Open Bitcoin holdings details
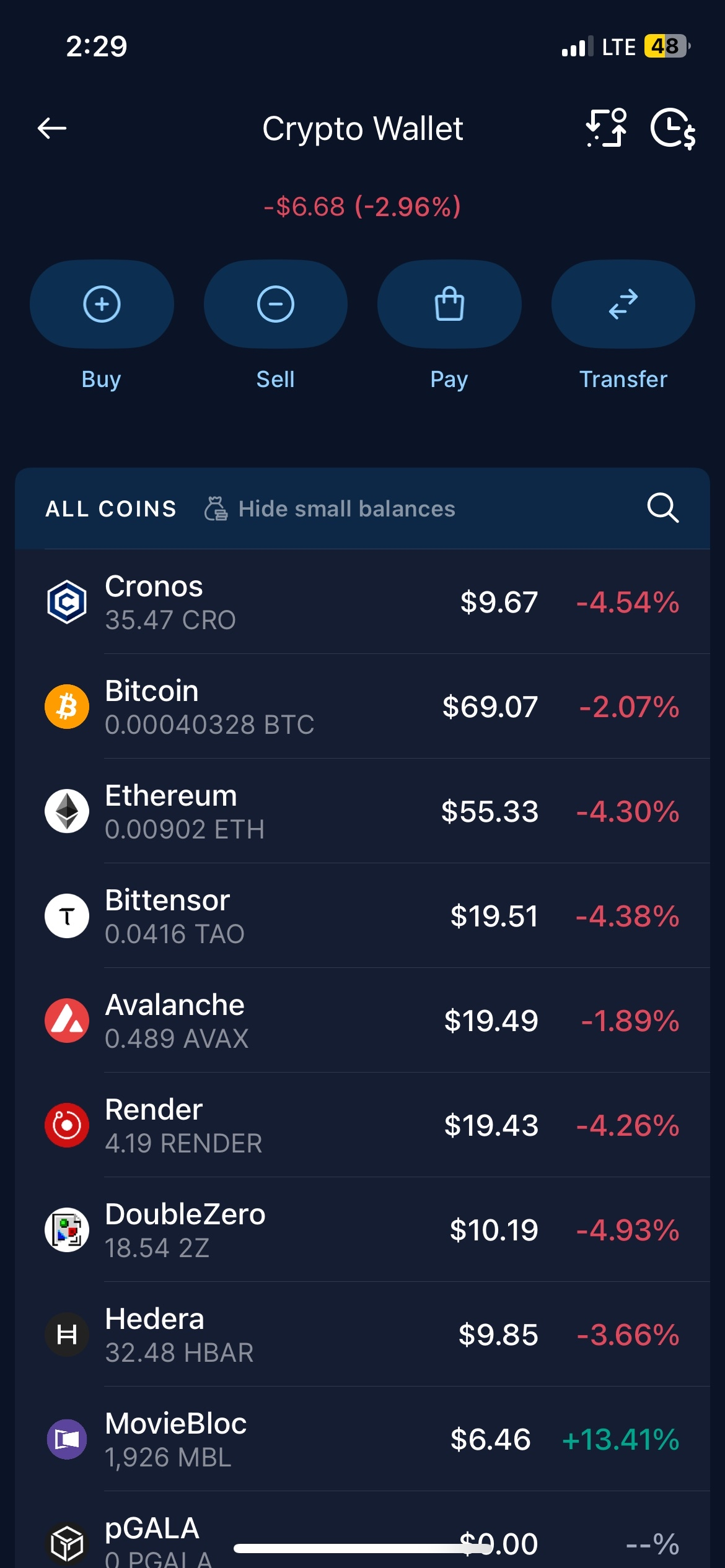Image resolution: width=725 pixels, height=1568 pixels. [x=362, y=707]
